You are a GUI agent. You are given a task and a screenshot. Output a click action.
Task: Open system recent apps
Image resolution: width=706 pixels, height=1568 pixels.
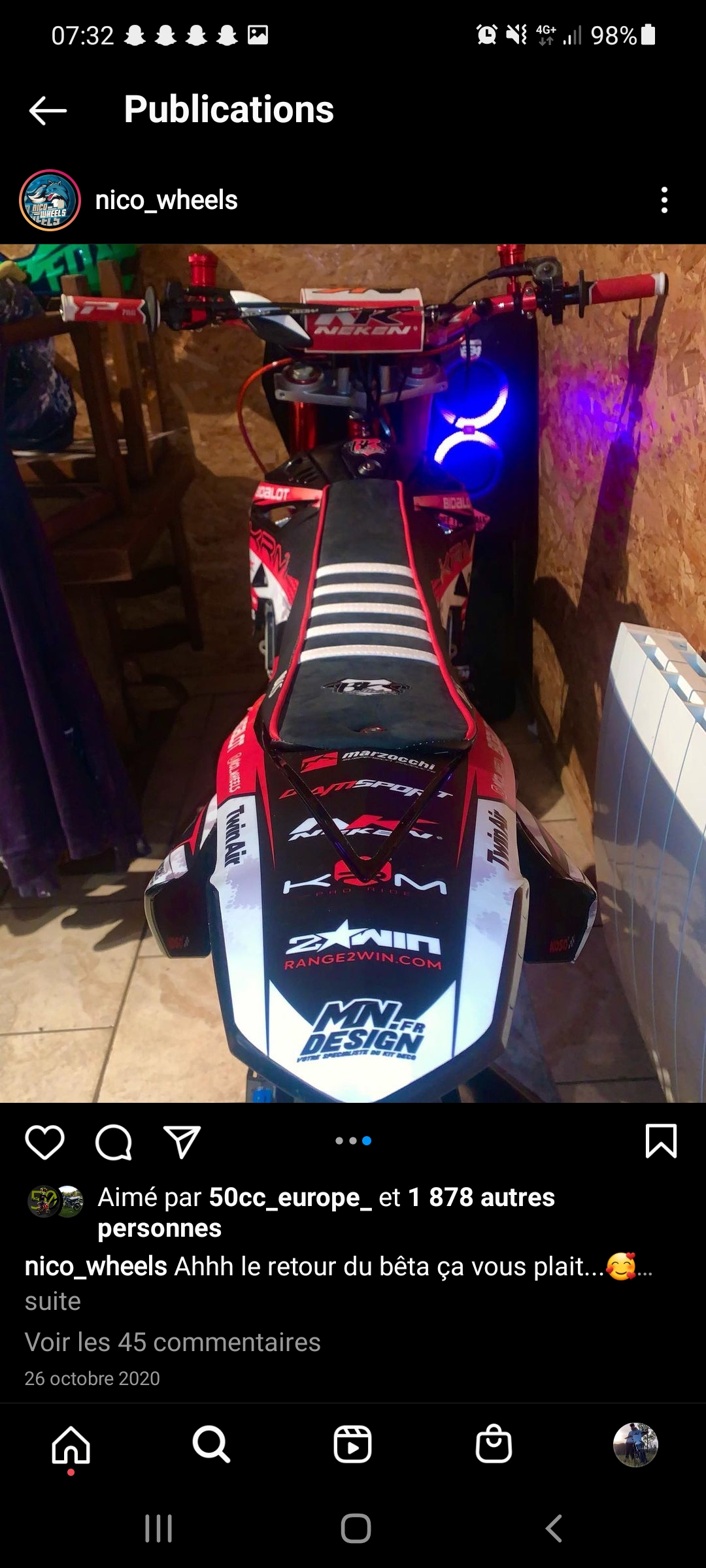click(158, 1529)
